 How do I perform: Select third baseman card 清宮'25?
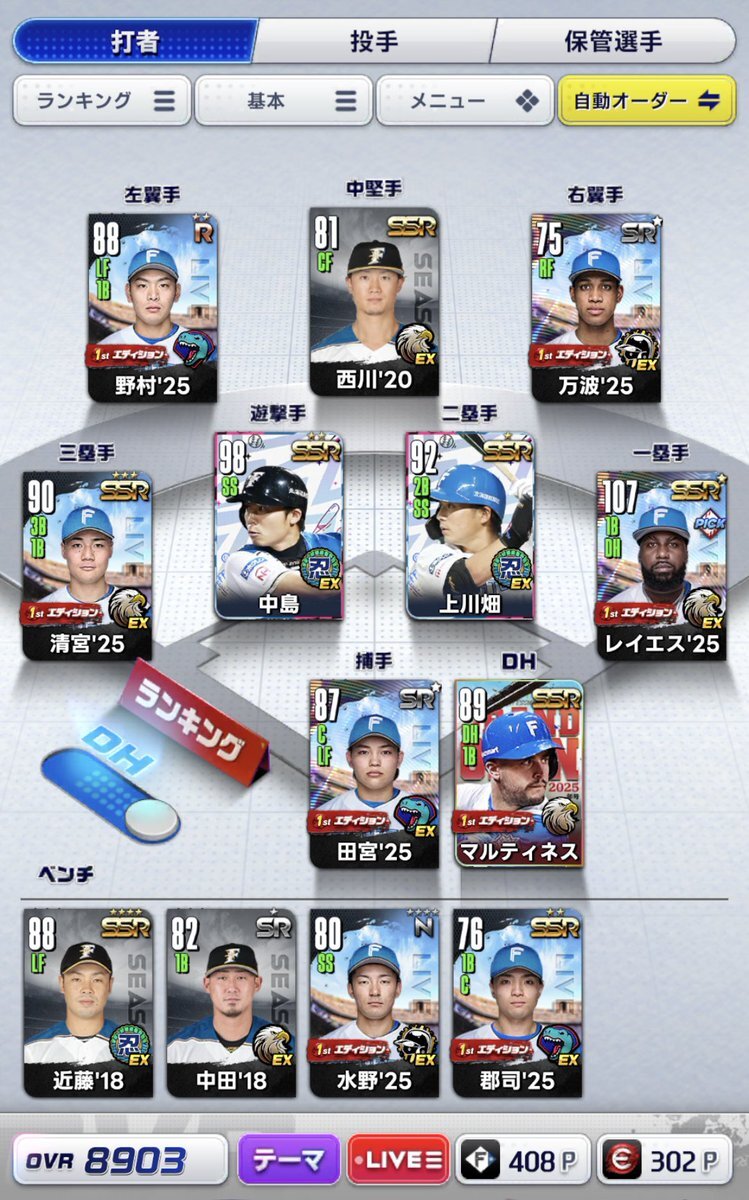87,565
